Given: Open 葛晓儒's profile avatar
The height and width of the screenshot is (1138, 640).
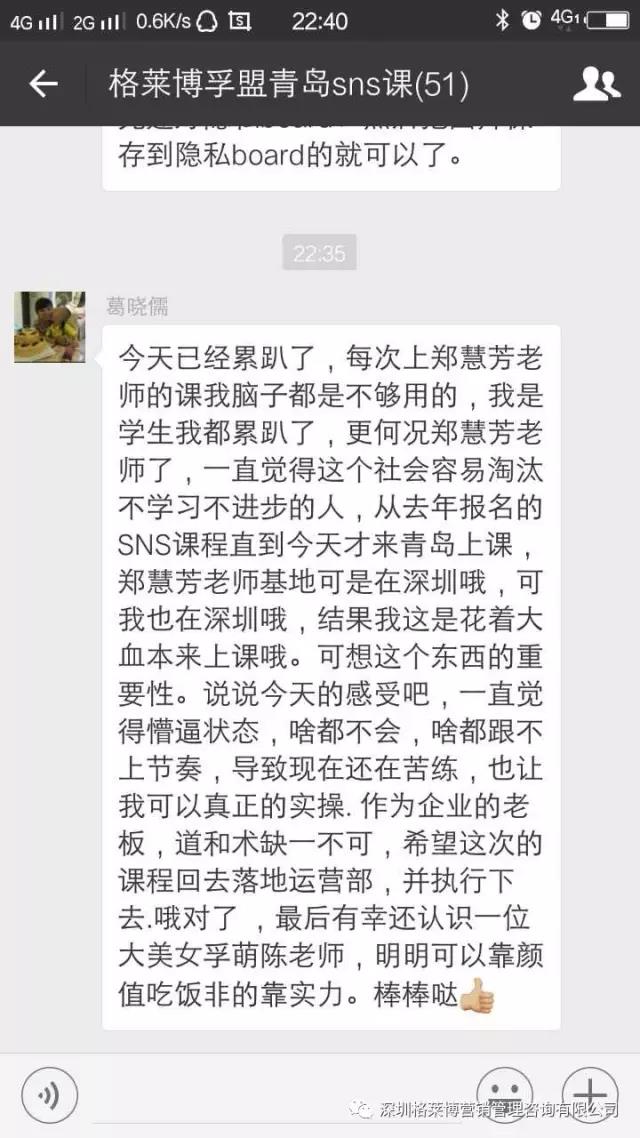Looking at the screenshot, I should pos(49,327).
